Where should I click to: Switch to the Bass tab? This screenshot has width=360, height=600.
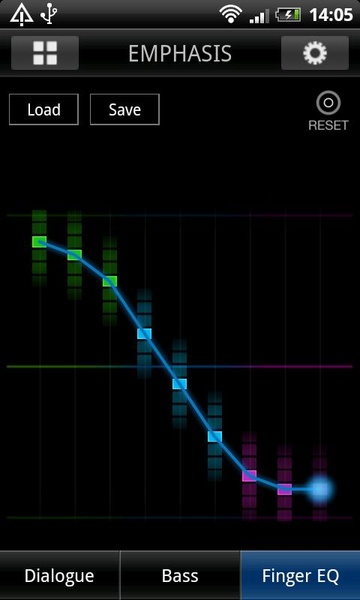pyautogui.click(x=180, y=576)
